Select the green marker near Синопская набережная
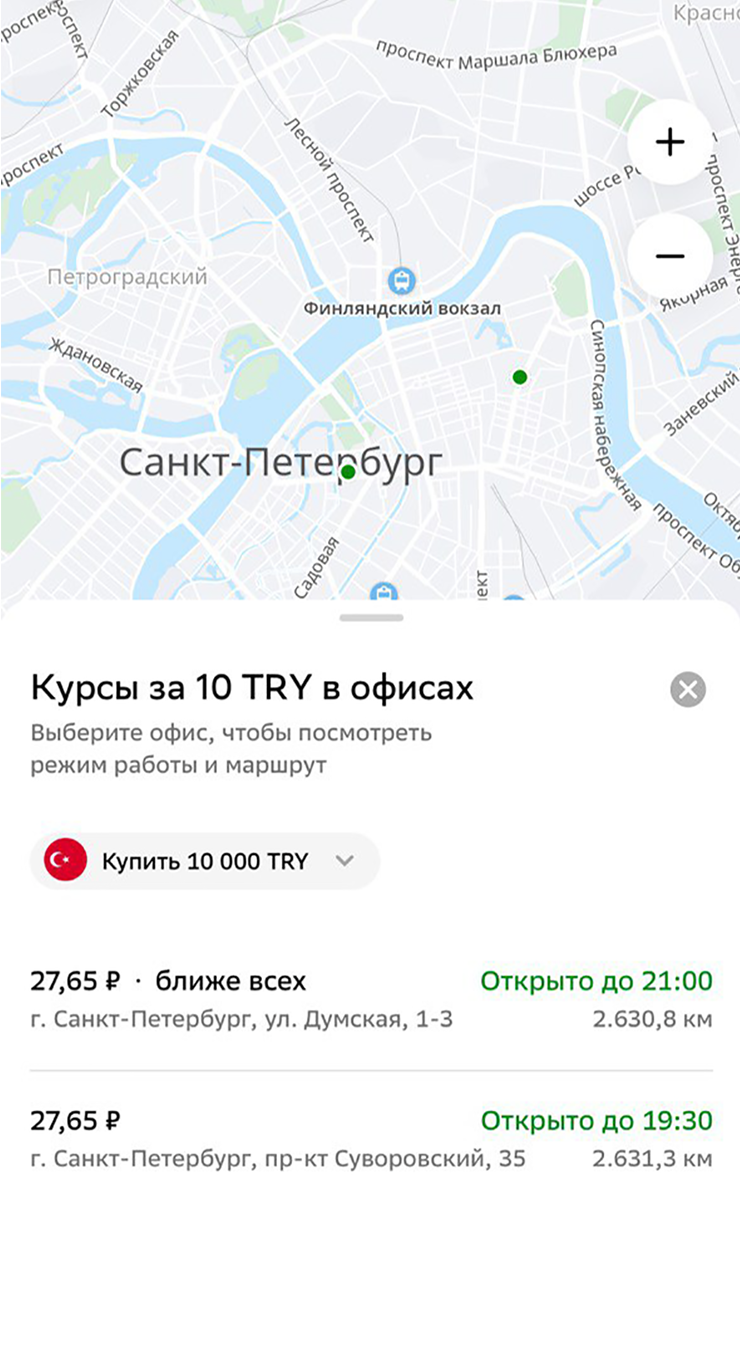The image size is (740, 1368). click(x=519, y=377)
